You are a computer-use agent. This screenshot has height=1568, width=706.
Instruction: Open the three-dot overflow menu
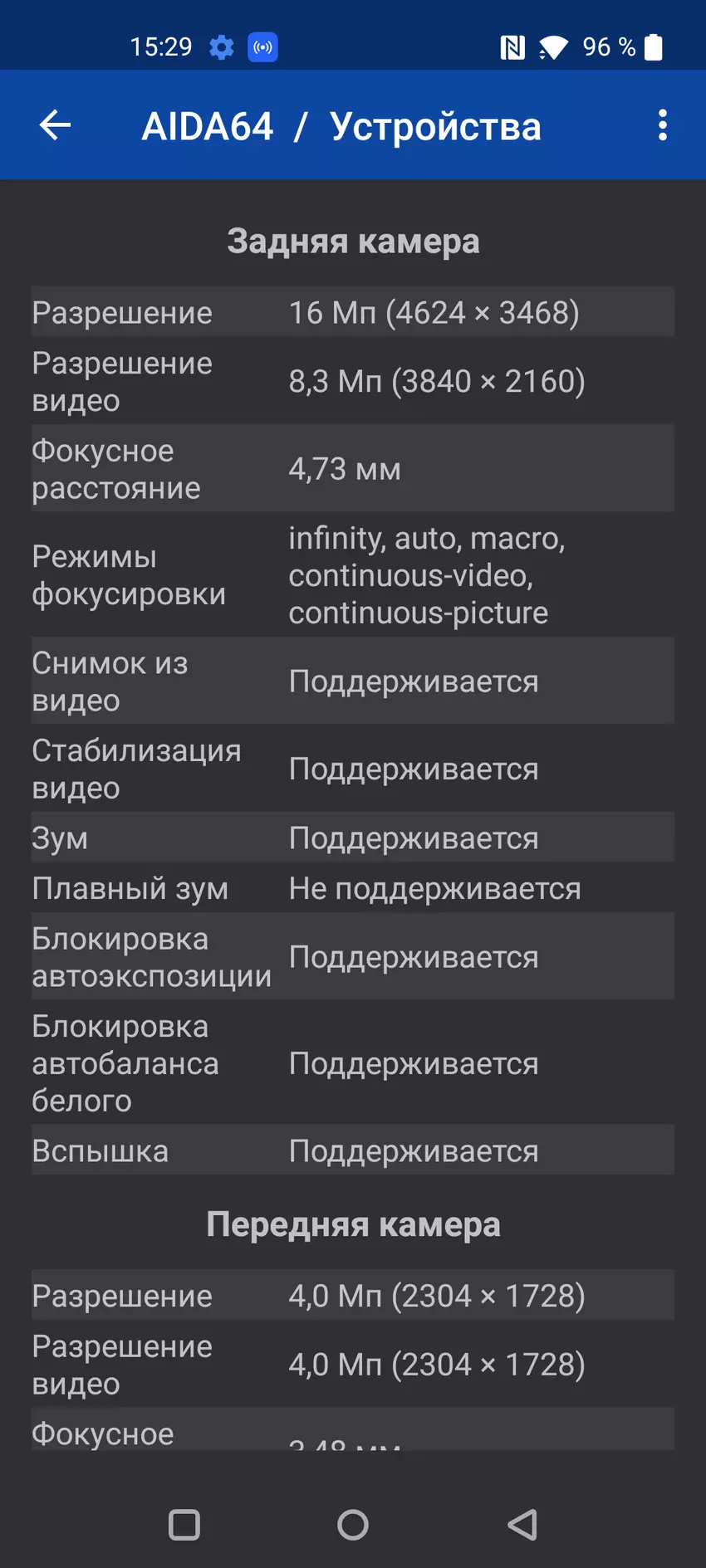[x=662, y=125]
